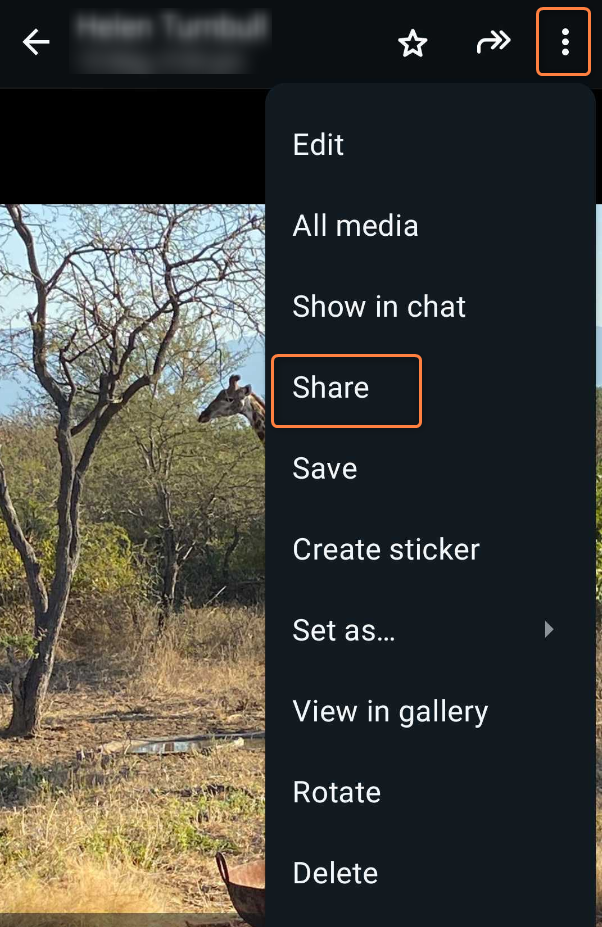Go back using the arrow icon

pos(36,42)
